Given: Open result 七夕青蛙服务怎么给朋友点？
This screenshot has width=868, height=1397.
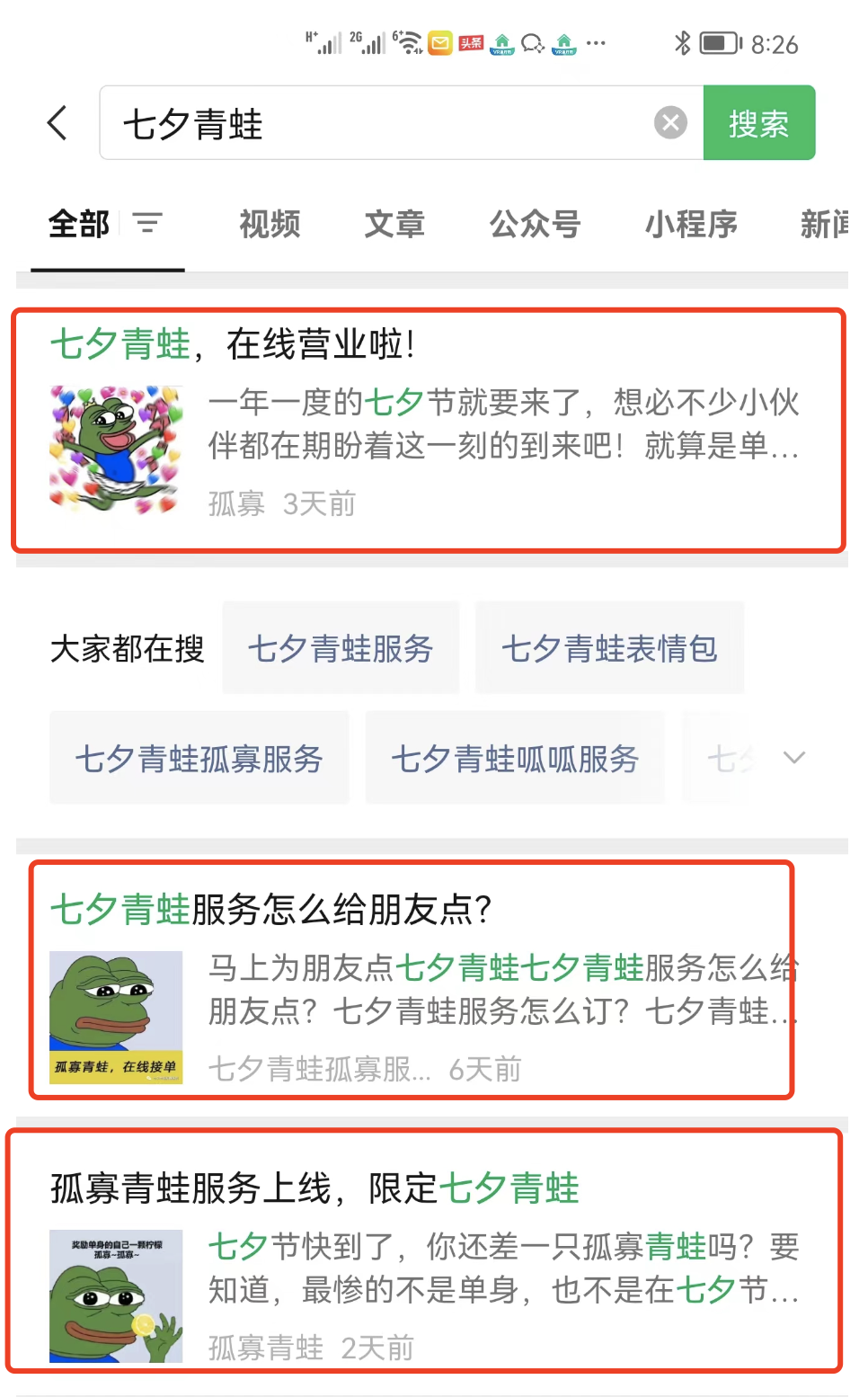Looking at the screenshot, I should coord(412,980).
